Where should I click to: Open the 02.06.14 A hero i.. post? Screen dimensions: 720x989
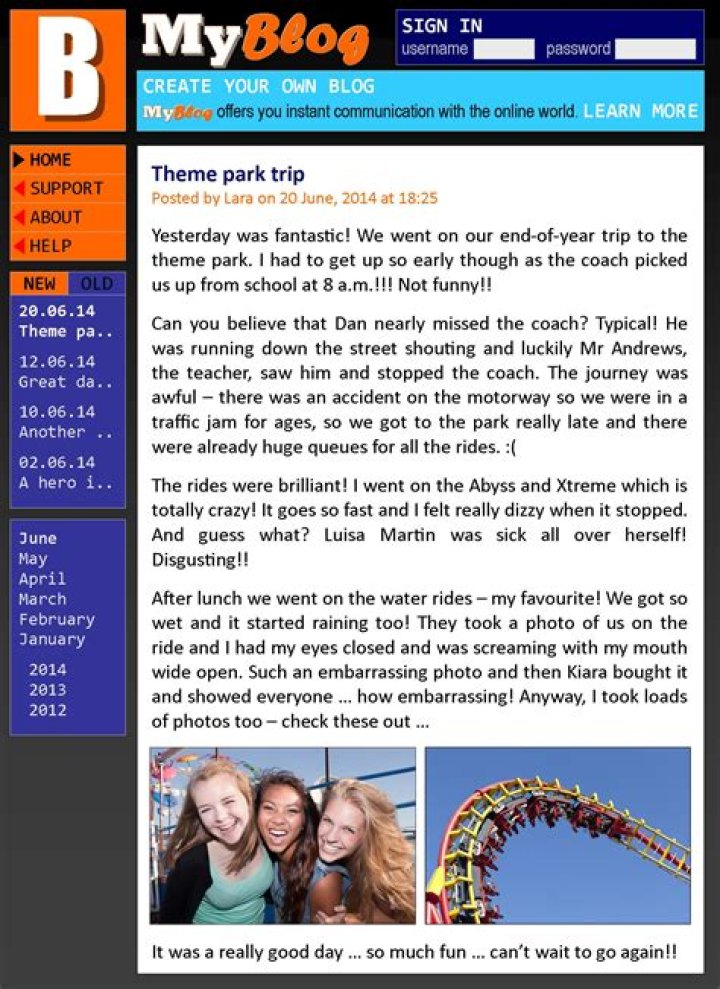65,472
